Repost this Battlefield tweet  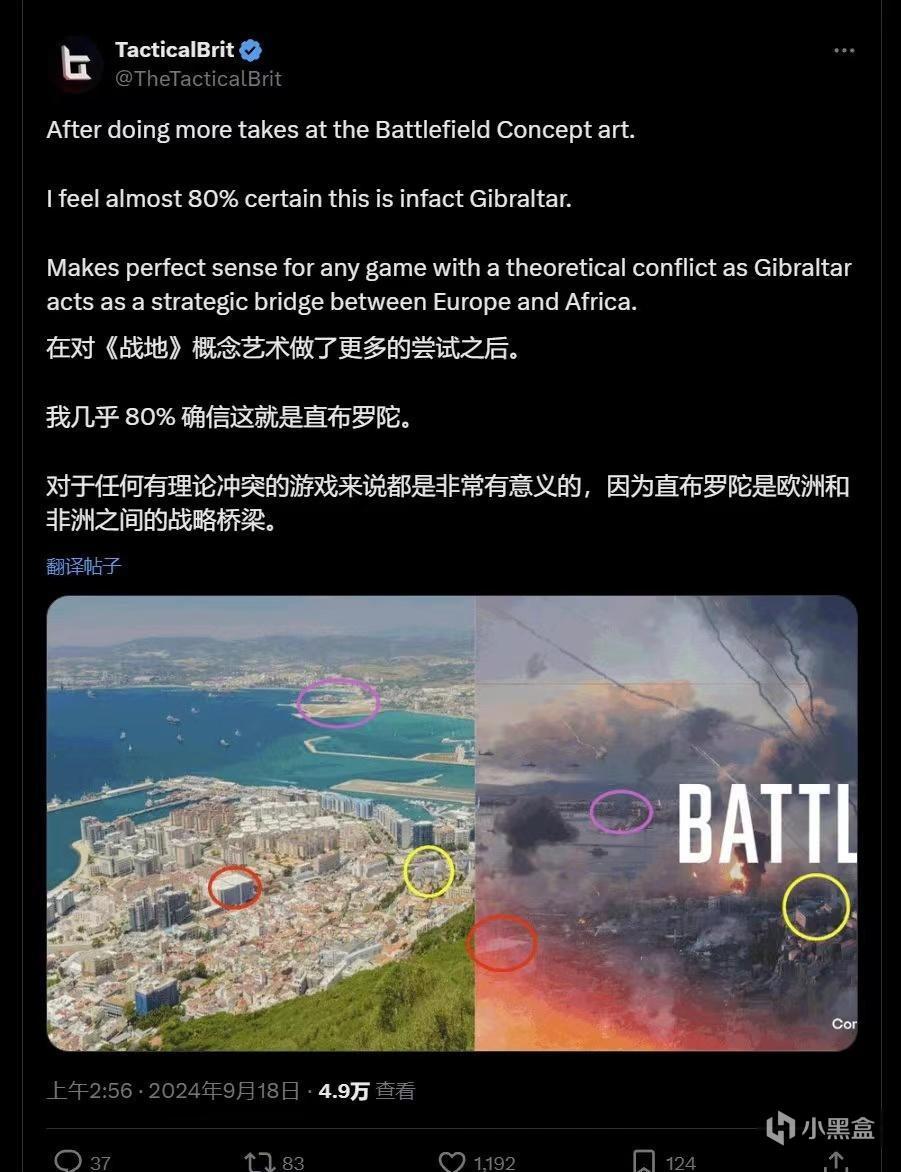pyautogui.click(x=260, y=1160)
